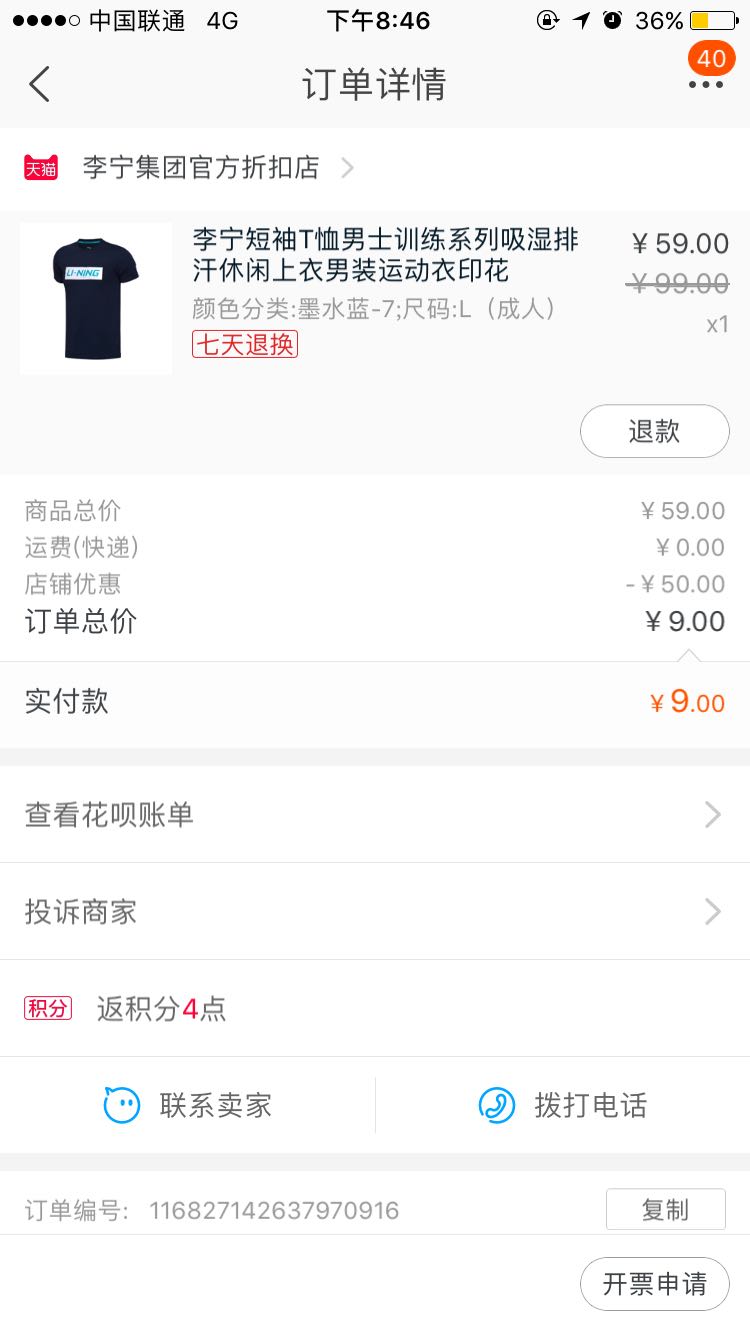Image resolution: width=750 pixels, height=1334 pixels.
Task: Tap the 退款 refund button
Action: (654, 431)
